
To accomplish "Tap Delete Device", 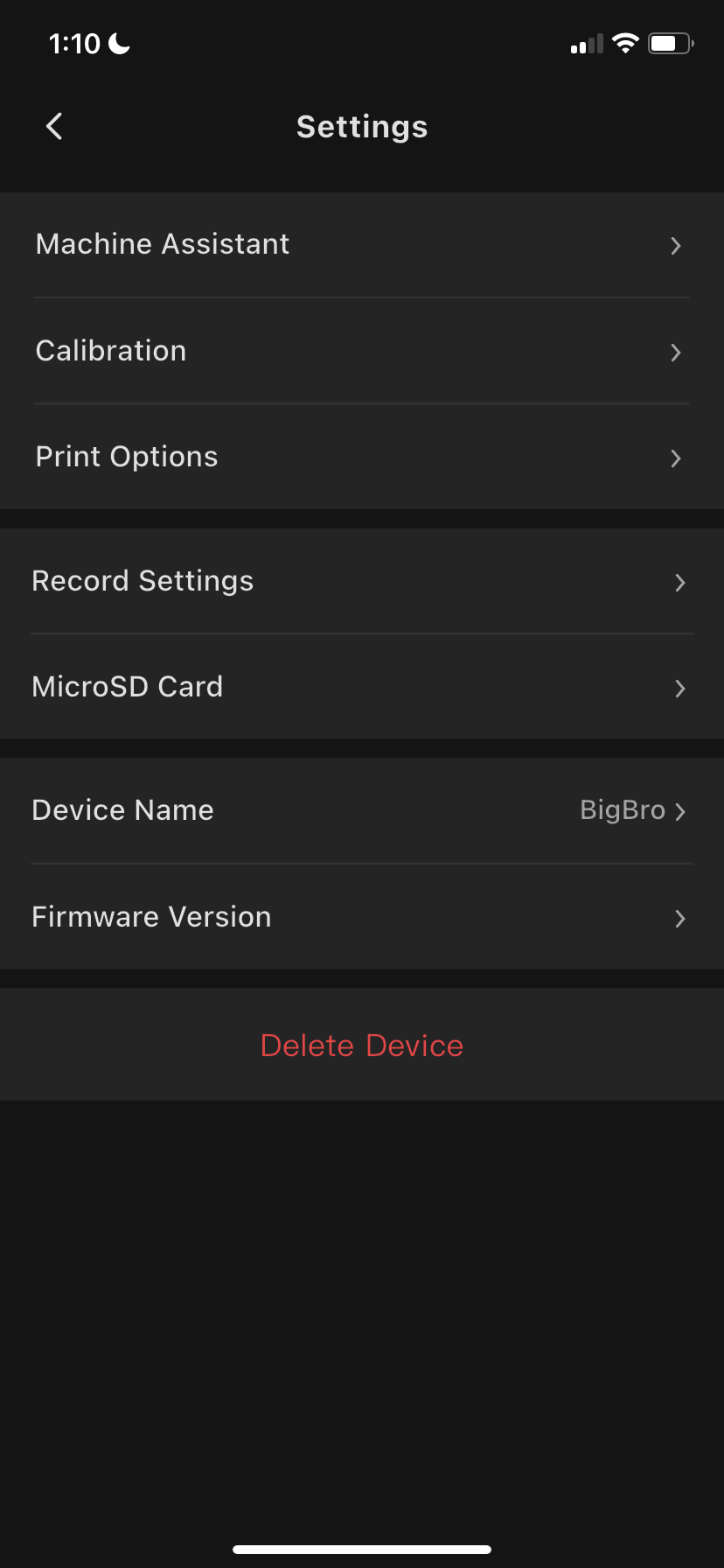I will pyautogui.click(x=362, y=1045).
